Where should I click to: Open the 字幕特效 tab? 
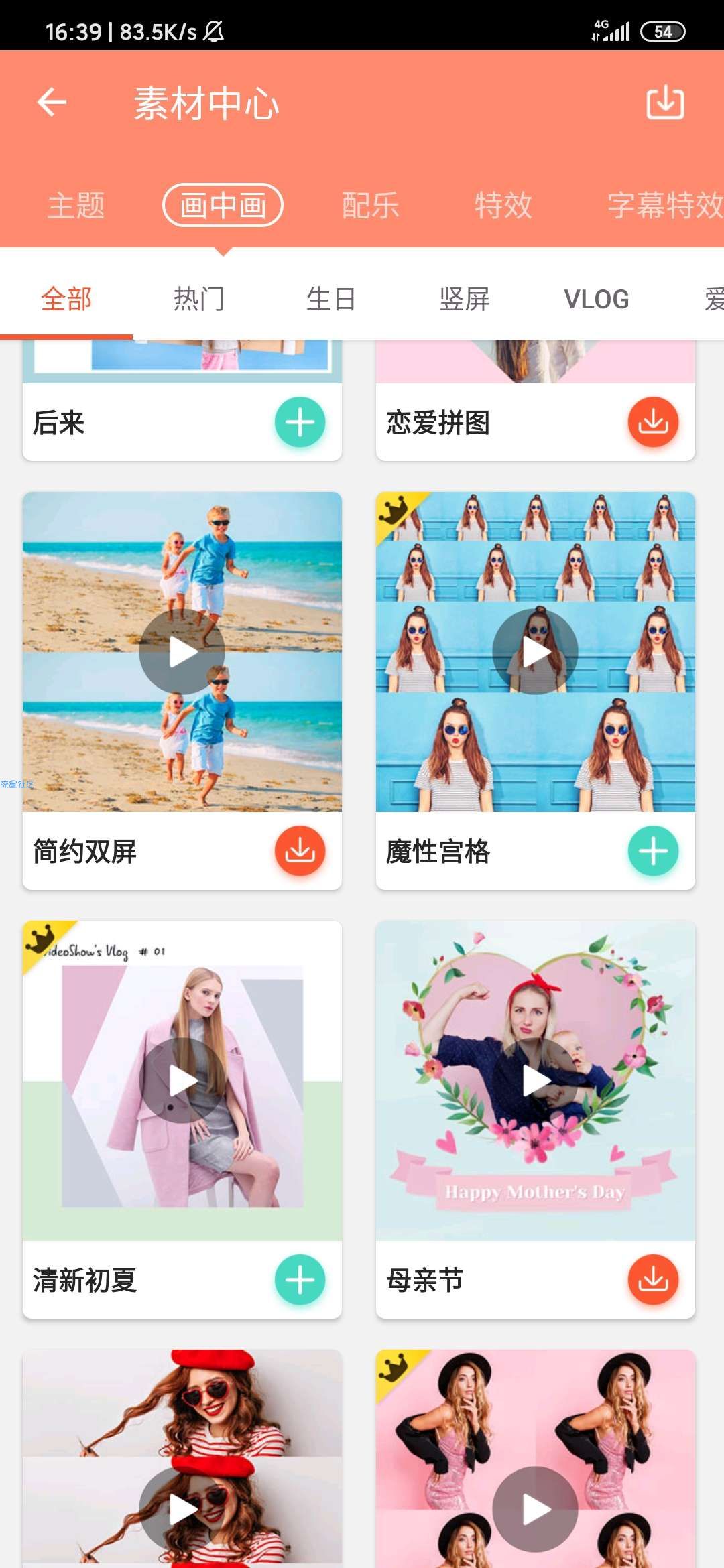664,205
